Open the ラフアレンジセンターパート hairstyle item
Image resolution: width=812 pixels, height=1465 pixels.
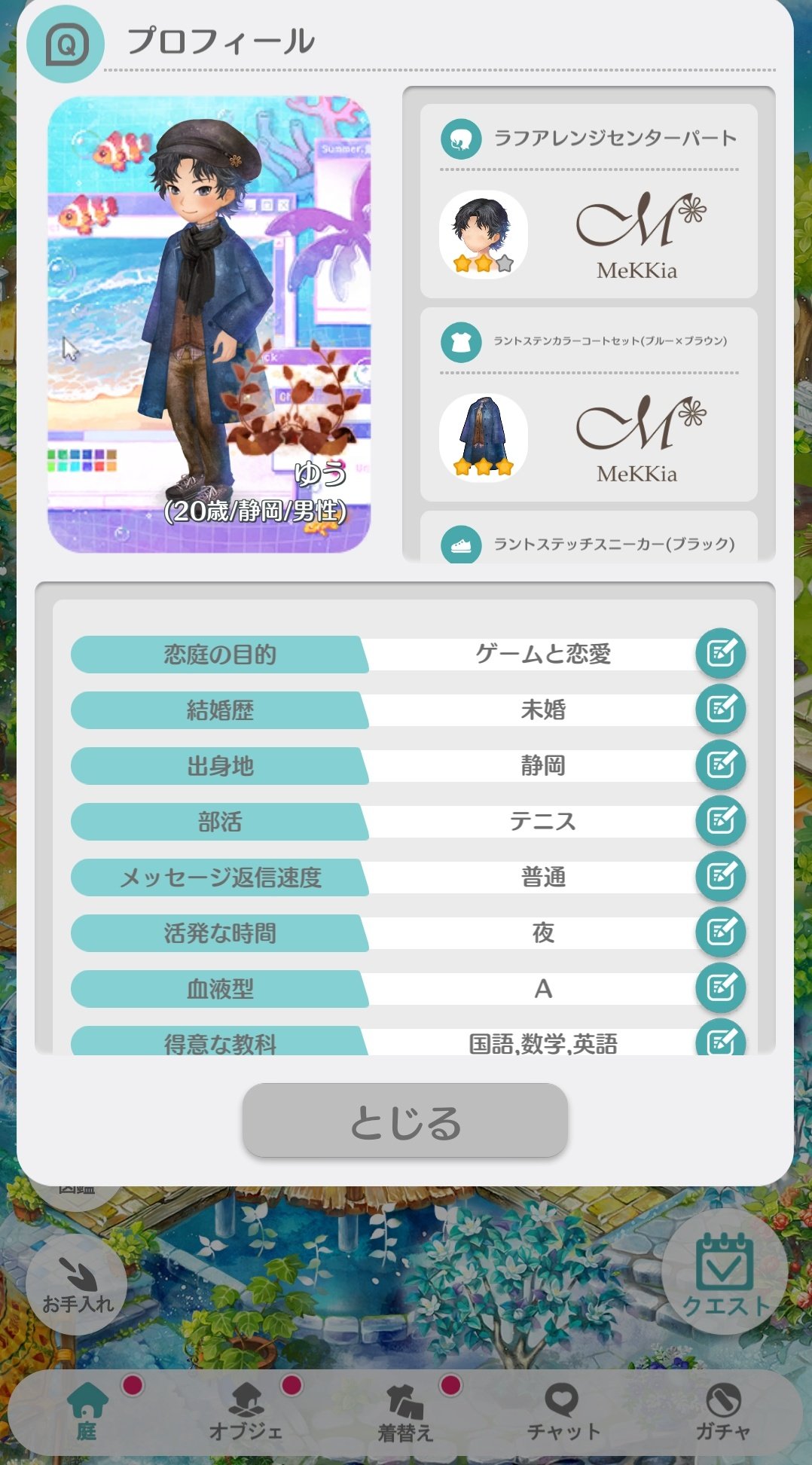(588, 201)
